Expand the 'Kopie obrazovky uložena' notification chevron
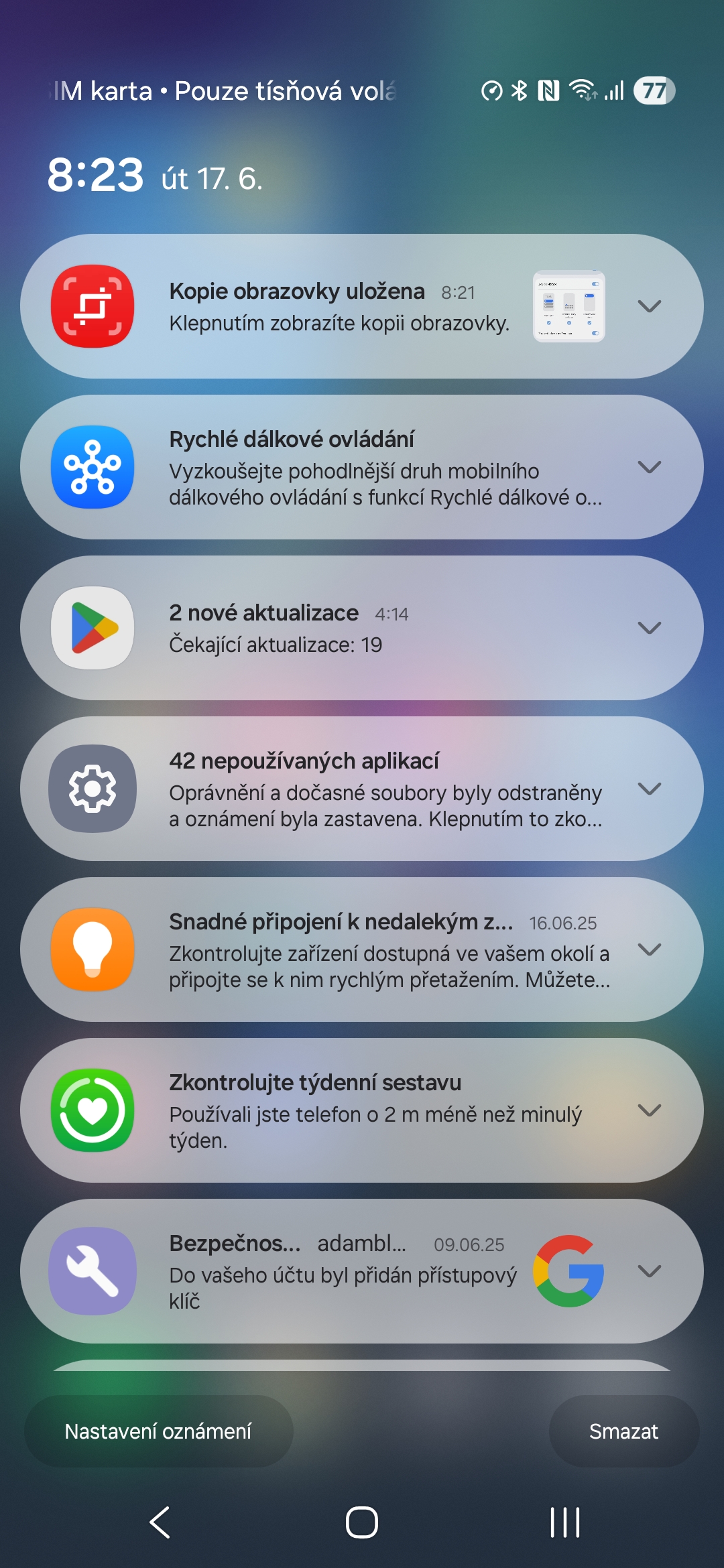 650,306
